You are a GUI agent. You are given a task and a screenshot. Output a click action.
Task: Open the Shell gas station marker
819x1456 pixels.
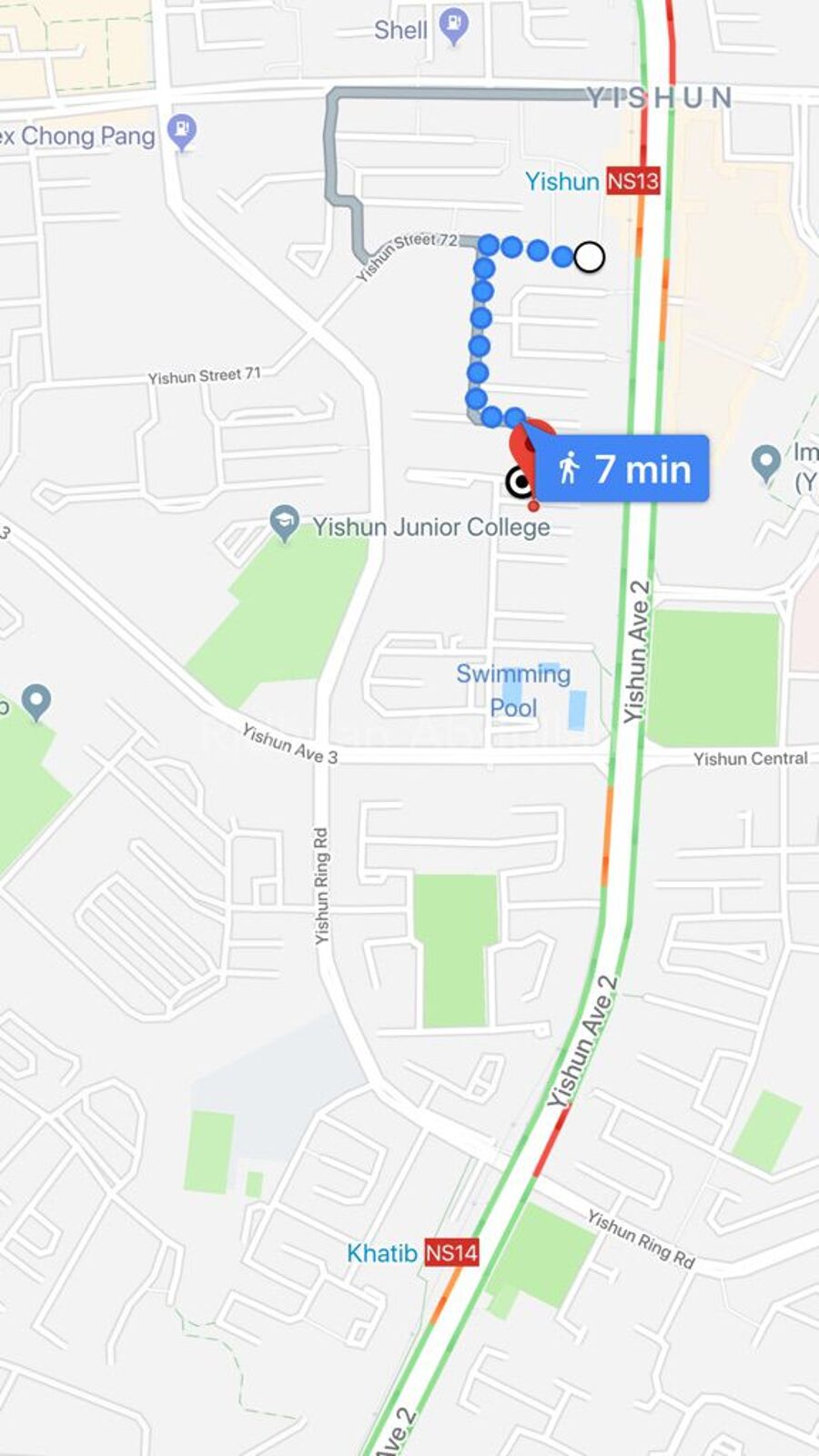coord(453,25)
